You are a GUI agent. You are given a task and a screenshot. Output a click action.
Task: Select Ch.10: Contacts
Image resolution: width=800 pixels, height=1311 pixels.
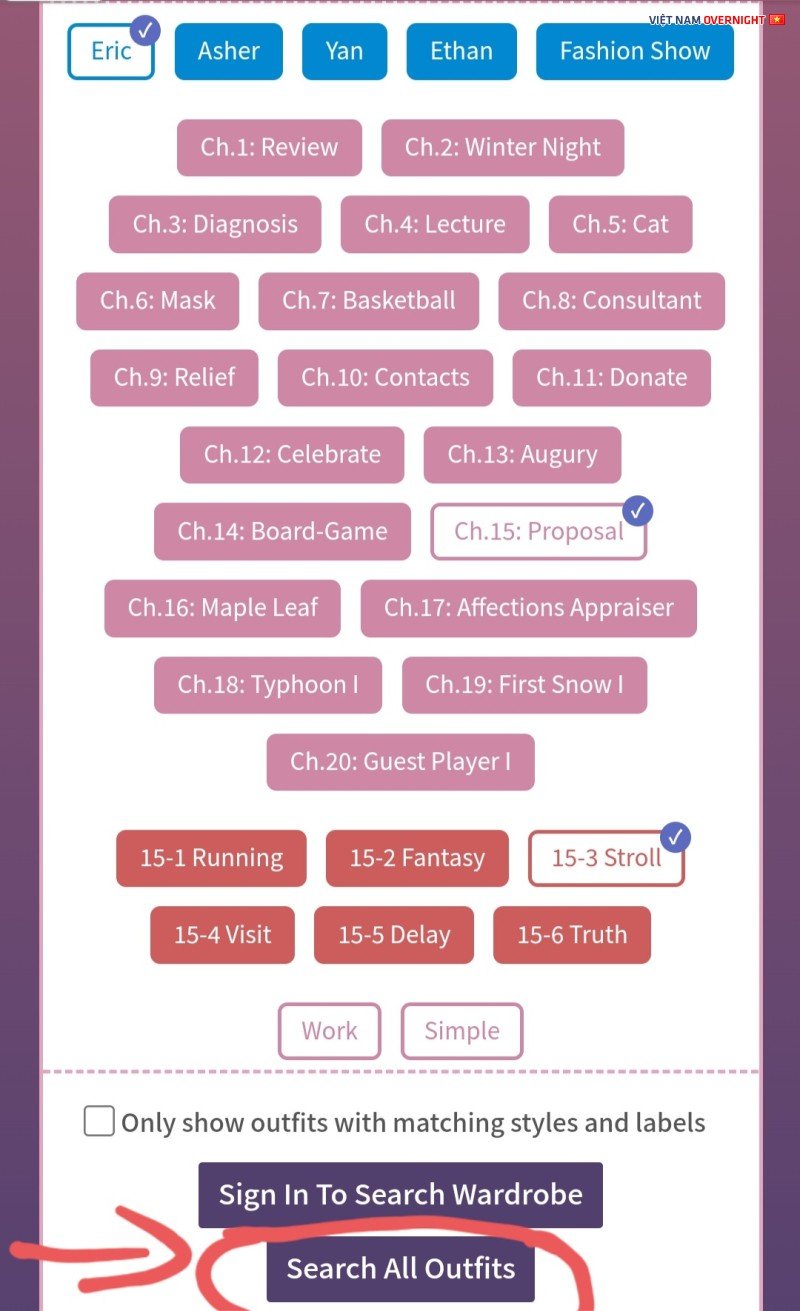(x=385, y=378)
